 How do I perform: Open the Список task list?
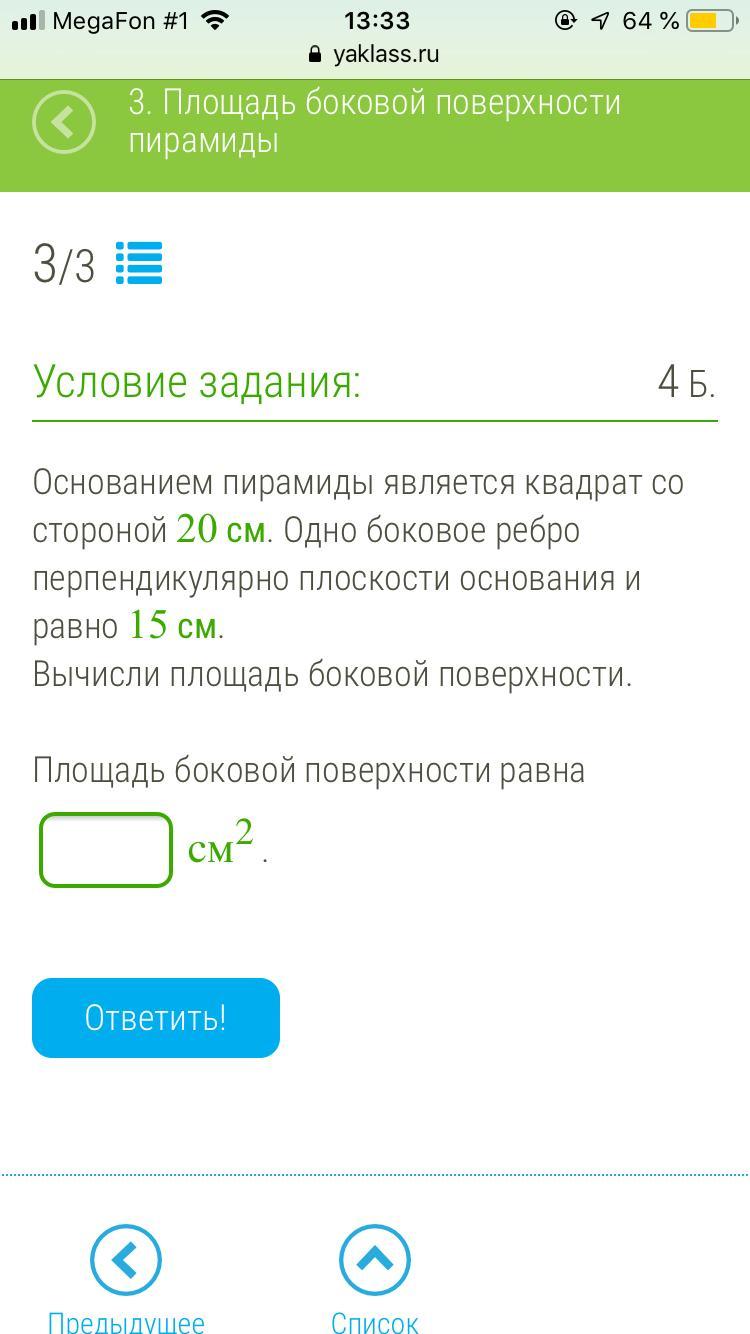[375, 1262]
